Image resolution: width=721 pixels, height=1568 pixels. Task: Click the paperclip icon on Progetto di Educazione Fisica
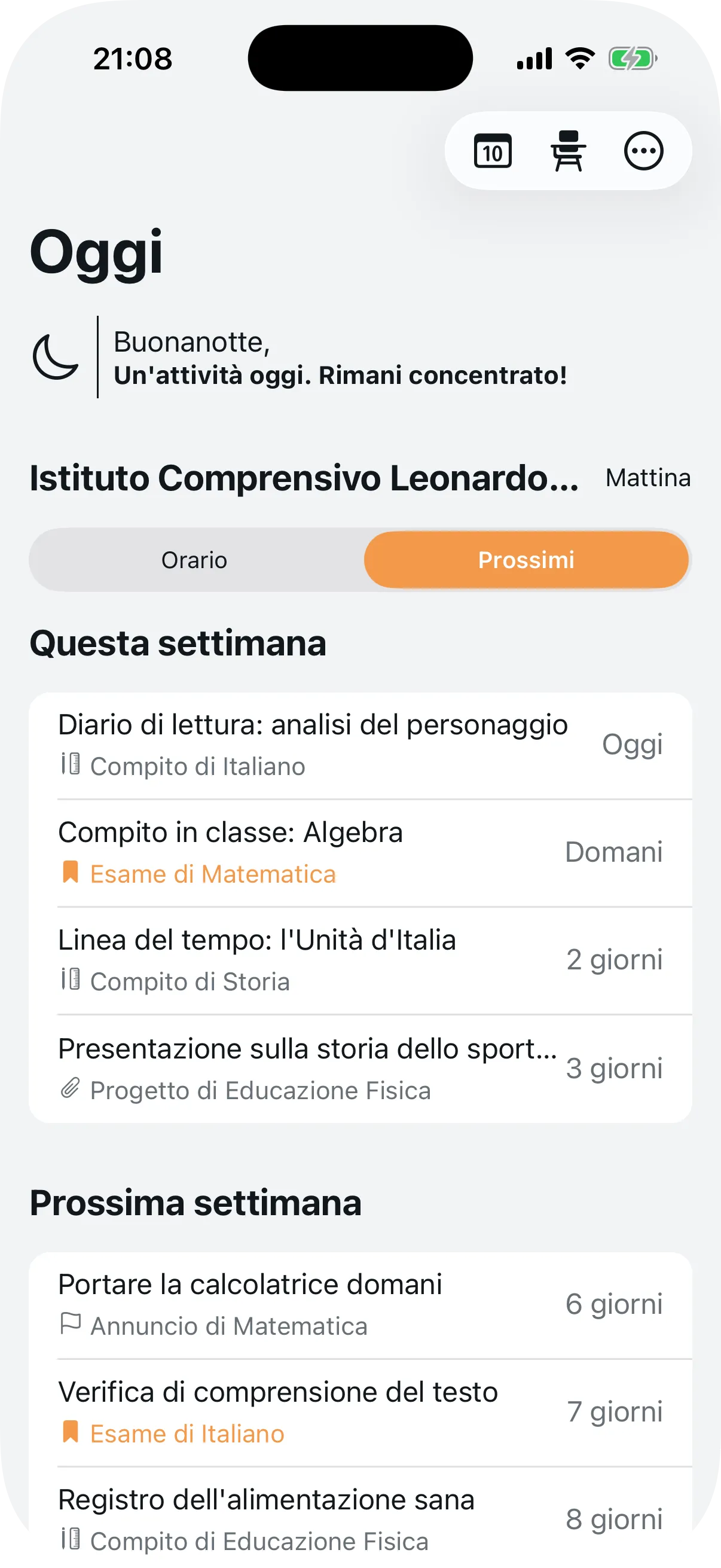click(x=71, y=1089)
